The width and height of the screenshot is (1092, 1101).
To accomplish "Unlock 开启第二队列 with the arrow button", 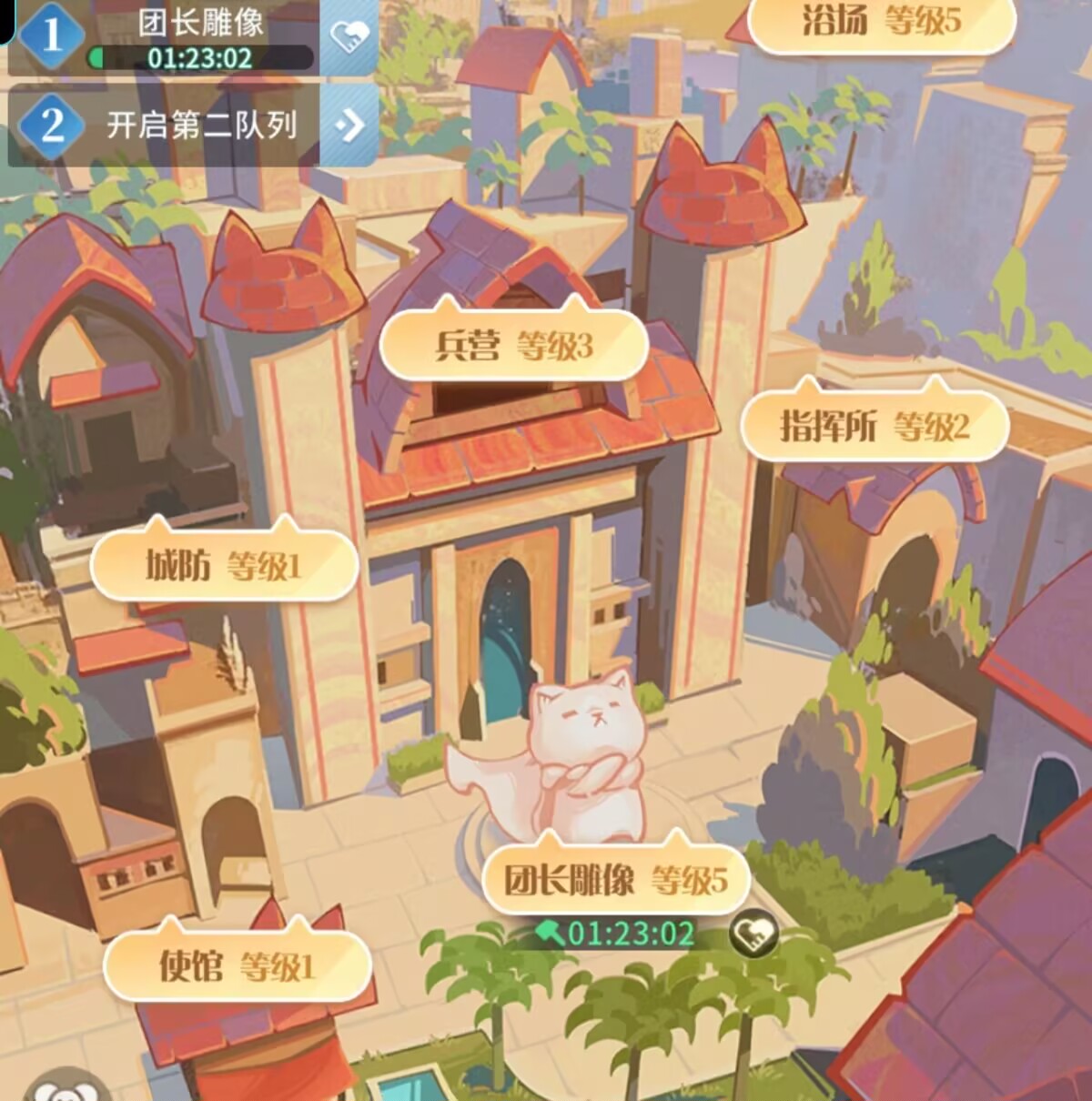I will click(349, 125).
